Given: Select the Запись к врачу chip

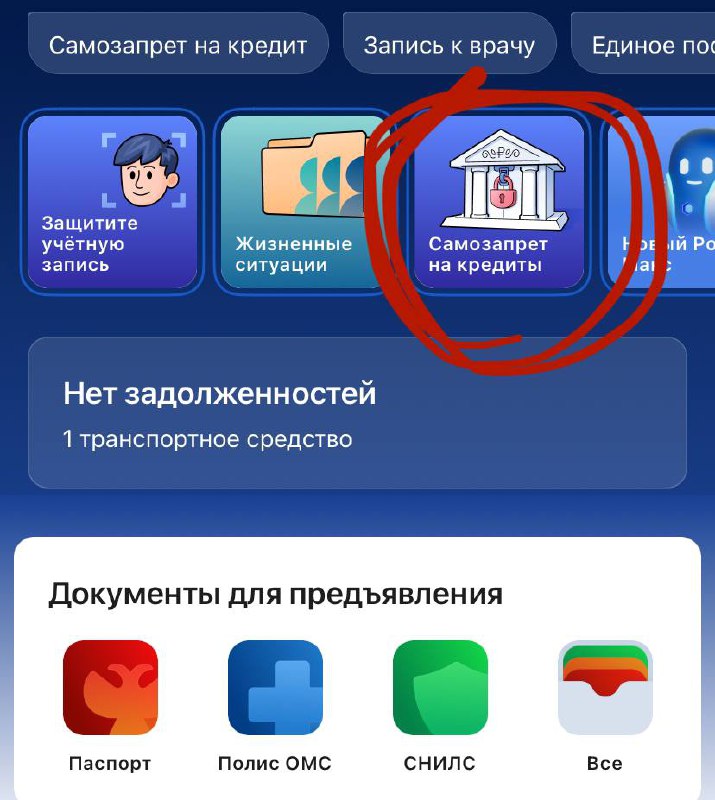Looking at the screenshot, I should point(449,45).
